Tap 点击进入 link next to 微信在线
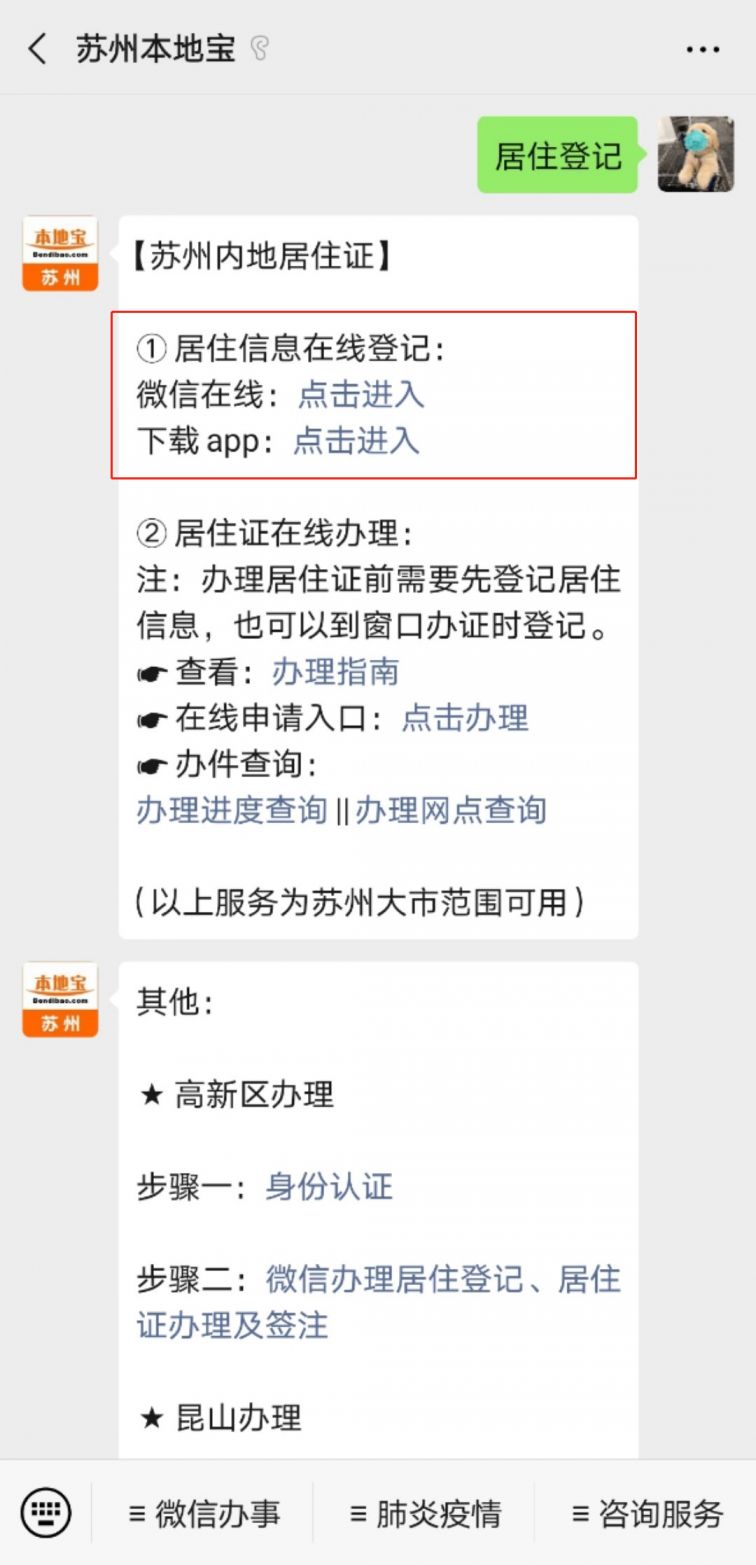This screenshot has height=1565, width=756. click(x=361, y=395)
